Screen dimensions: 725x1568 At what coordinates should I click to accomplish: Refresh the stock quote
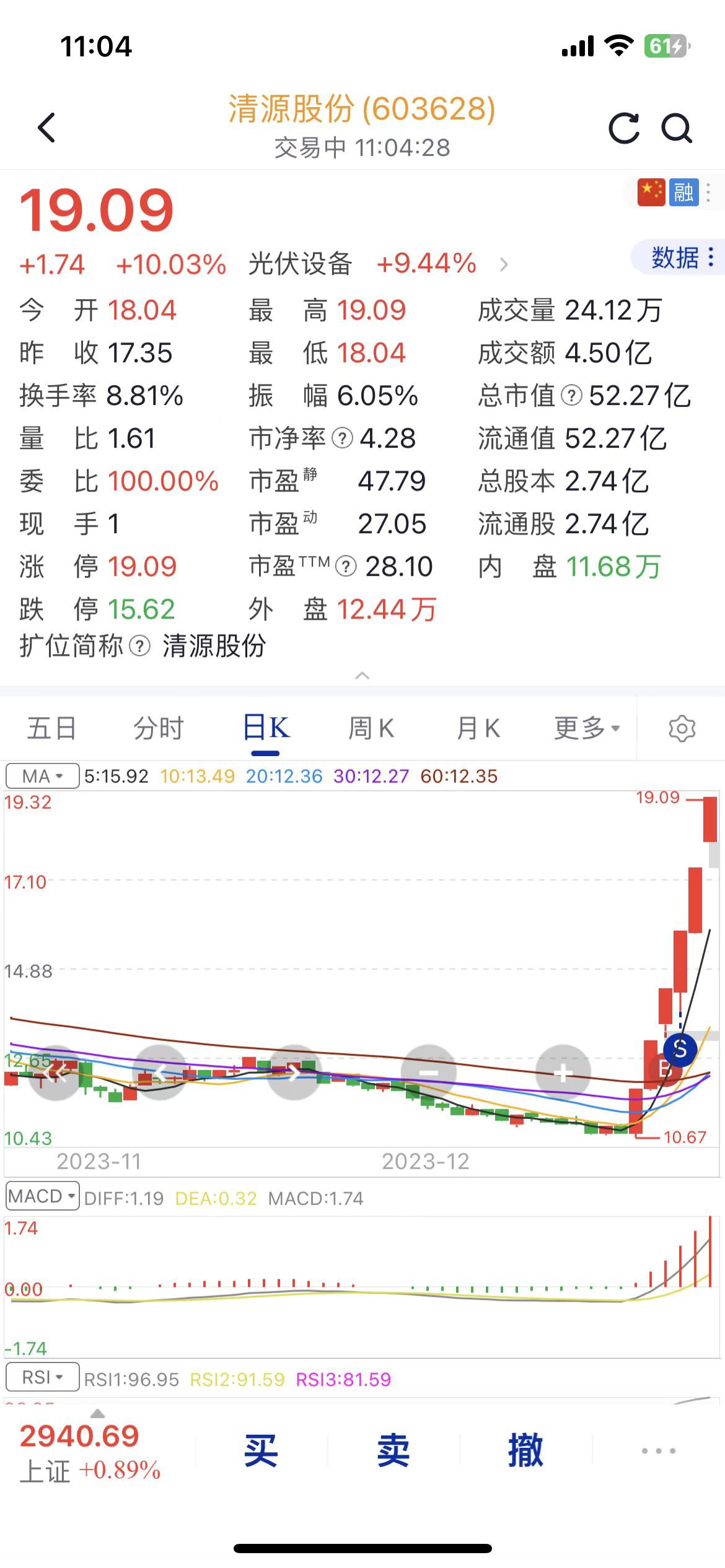tap(623, 129)
